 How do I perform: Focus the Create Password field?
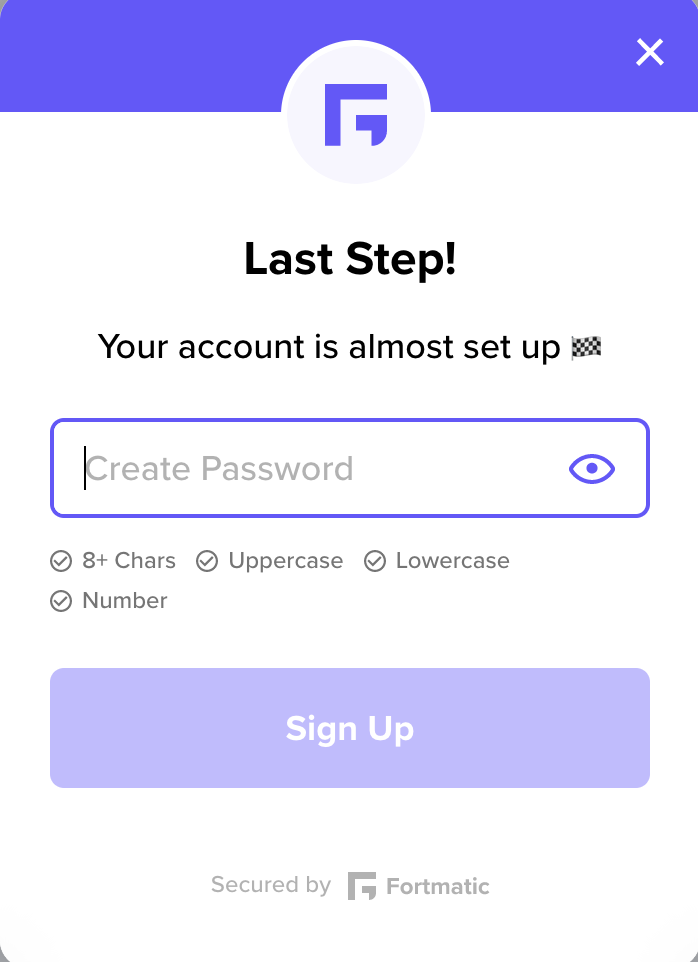[x=310, y=468]
